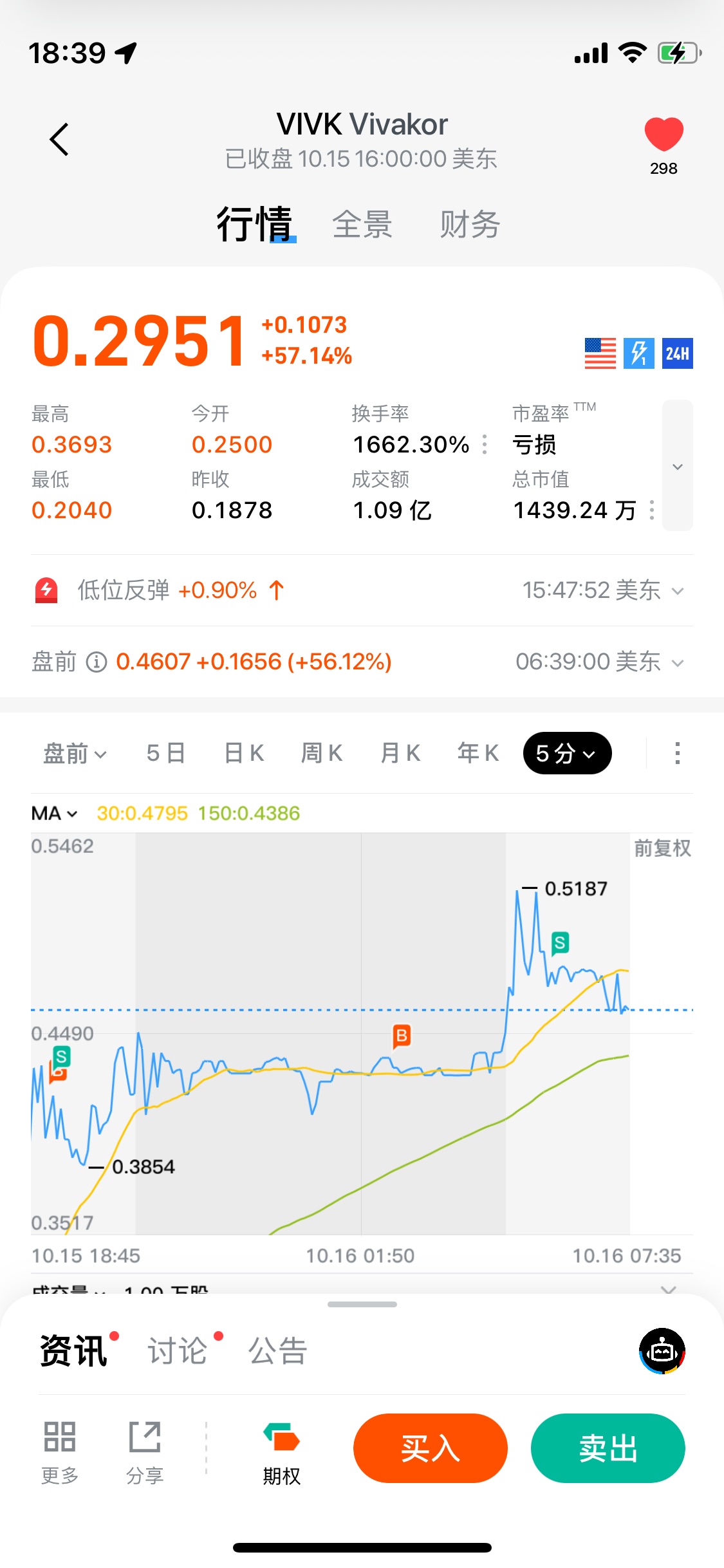
Task: Expand the 盘前 pre-market quote row
Action: tap(677, 662)
